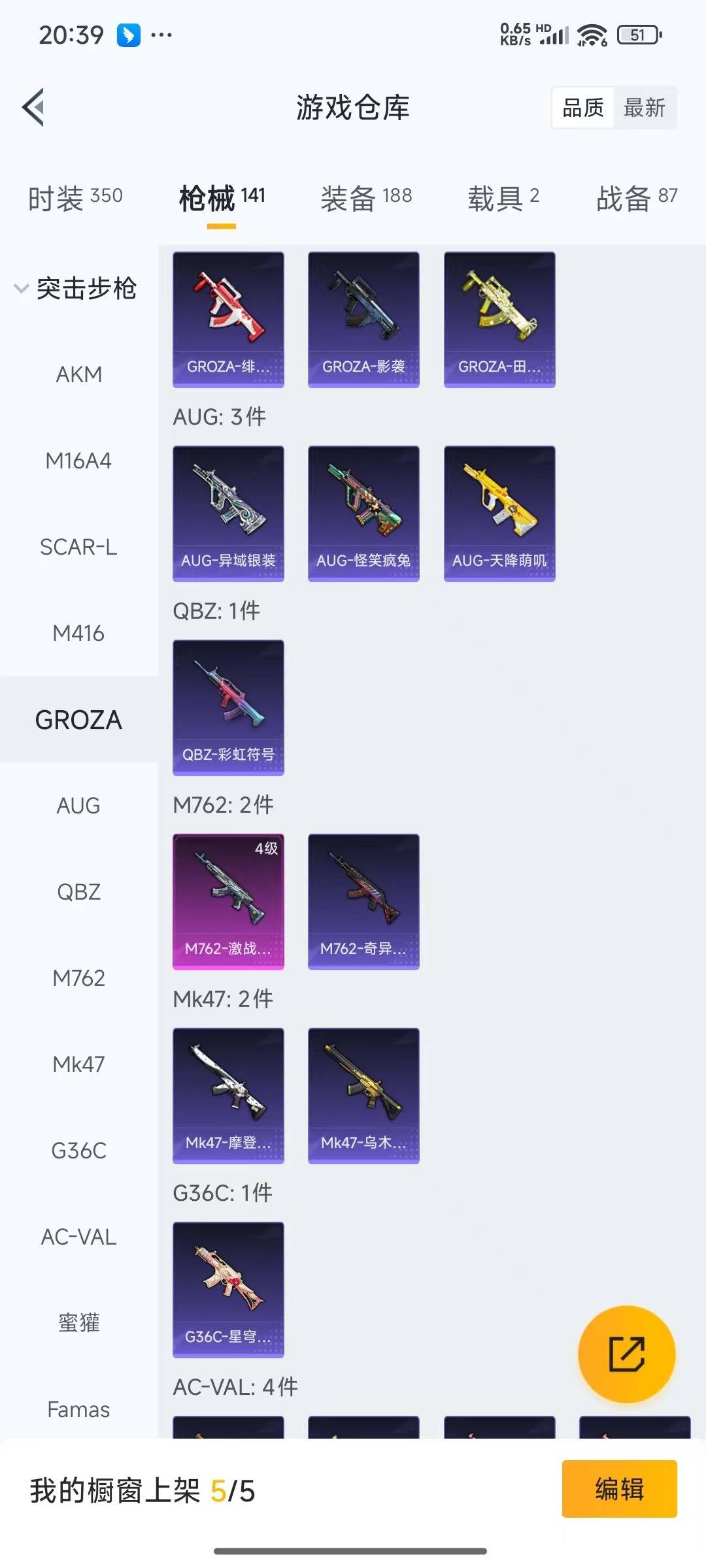706x1568 pixels.
Task: Switch to the 时装 tab
Action: (75, 198)
